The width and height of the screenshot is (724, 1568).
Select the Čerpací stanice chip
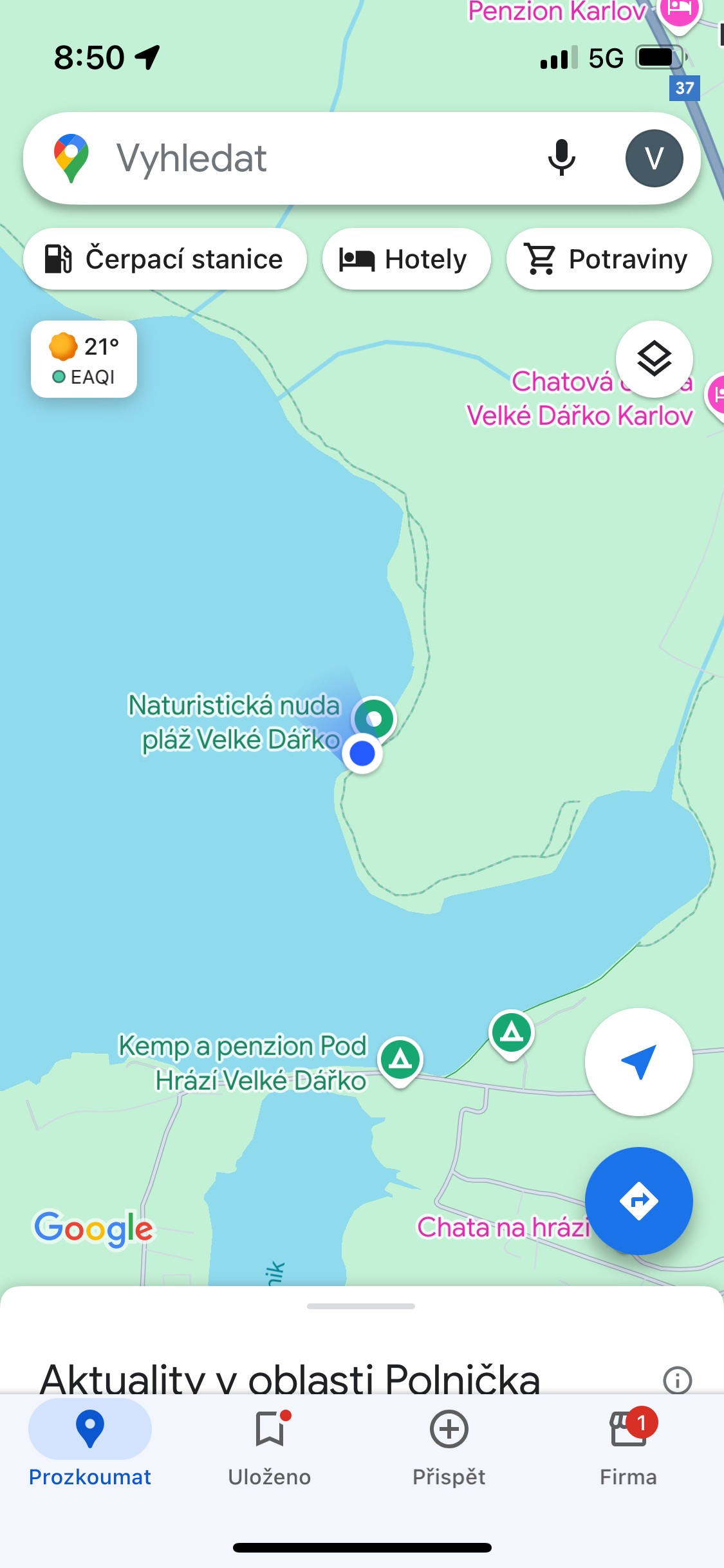tap(165, 259)
